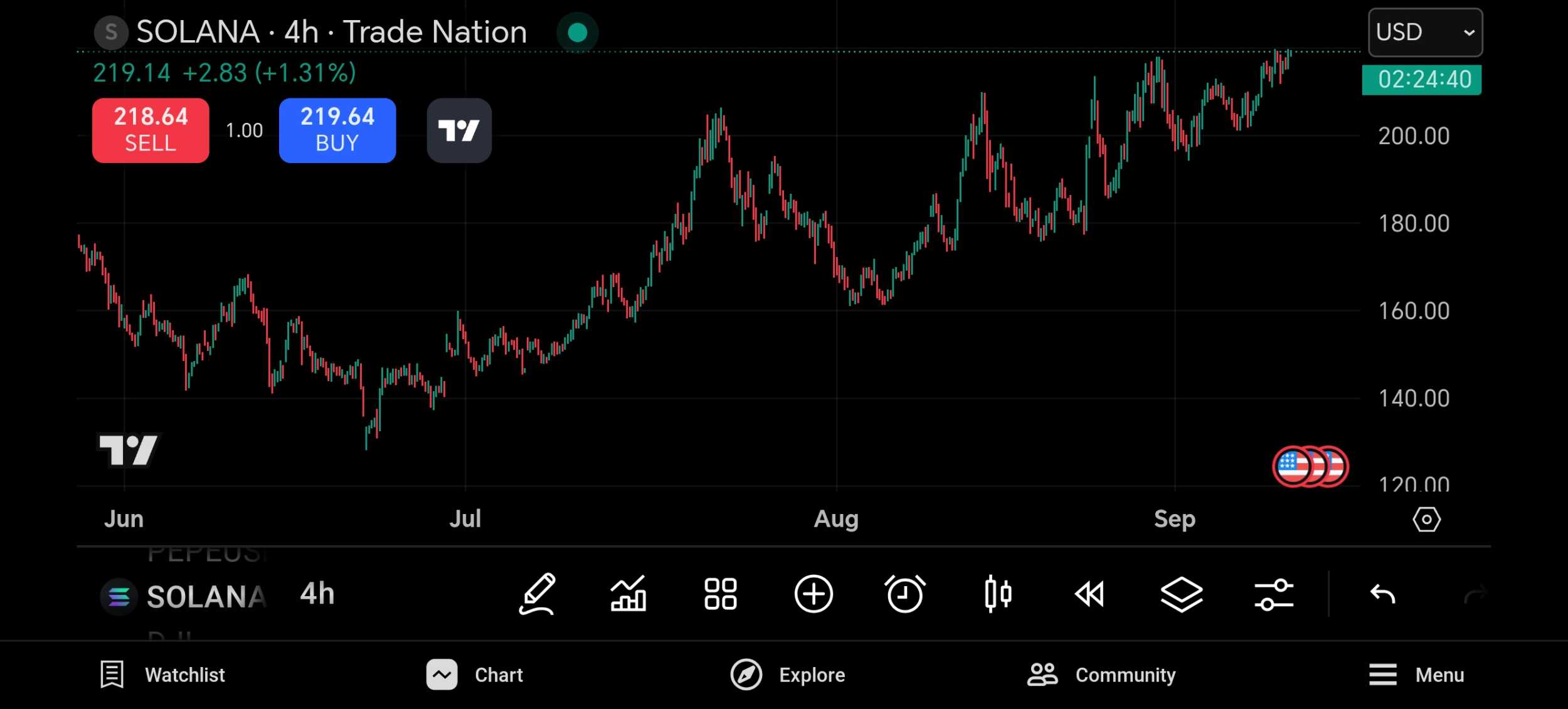The image size is (1568, 709).
Task: Create an alert with the alarm clock
Action: pos(904,594)
